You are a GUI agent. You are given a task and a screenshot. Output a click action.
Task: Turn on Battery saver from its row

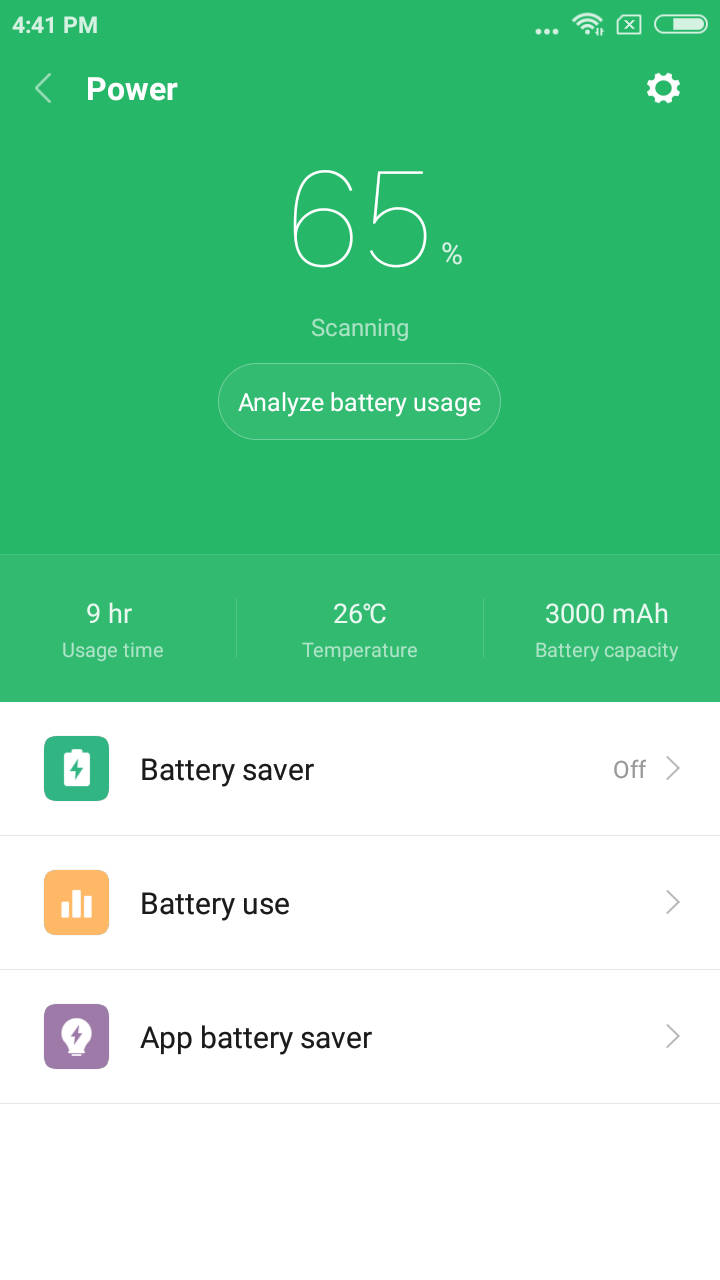(x=360, y=768)
